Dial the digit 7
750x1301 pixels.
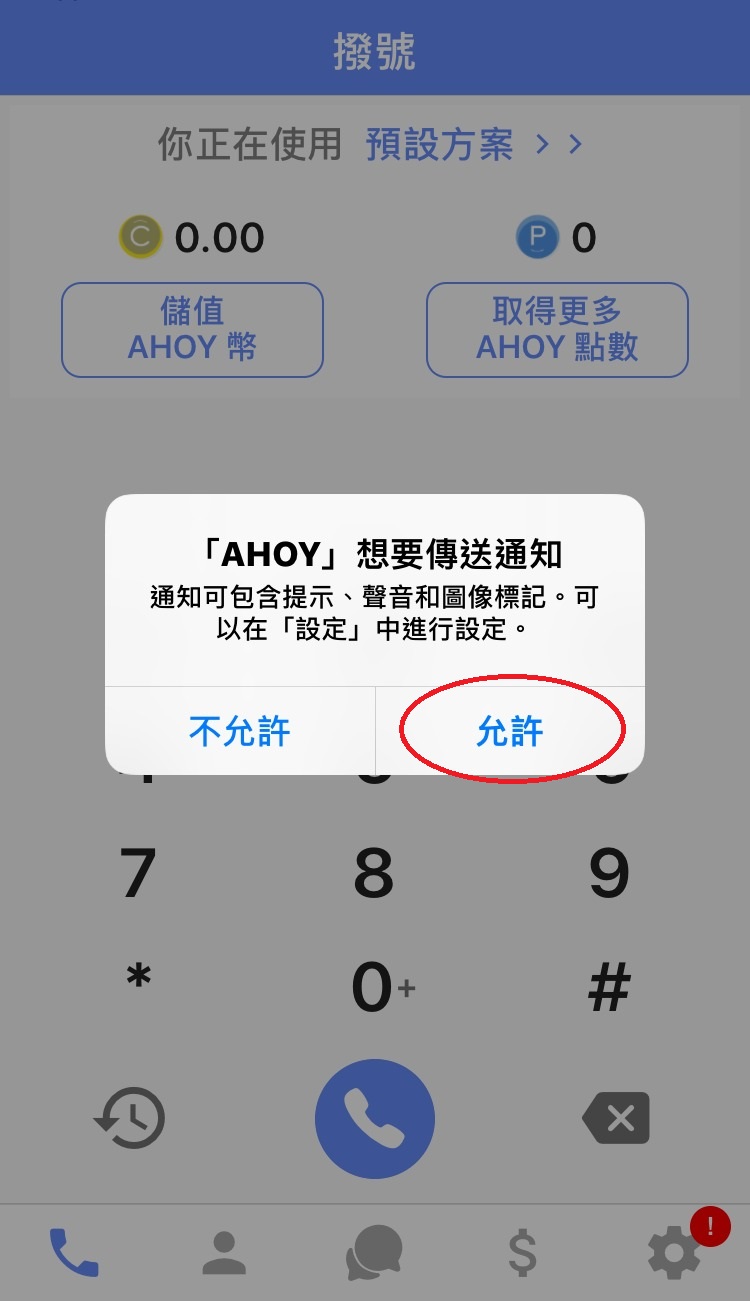(x=139, y=874)
